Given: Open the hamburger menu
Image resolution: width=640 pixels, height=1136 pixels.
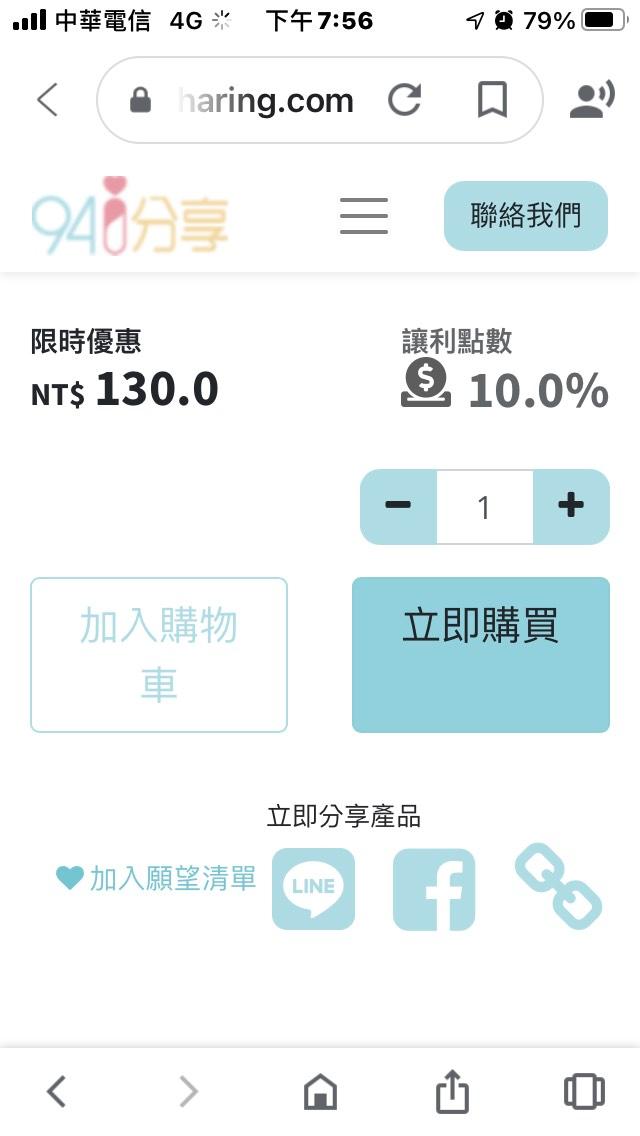Looking at the screenshot, I should (364, 216).
